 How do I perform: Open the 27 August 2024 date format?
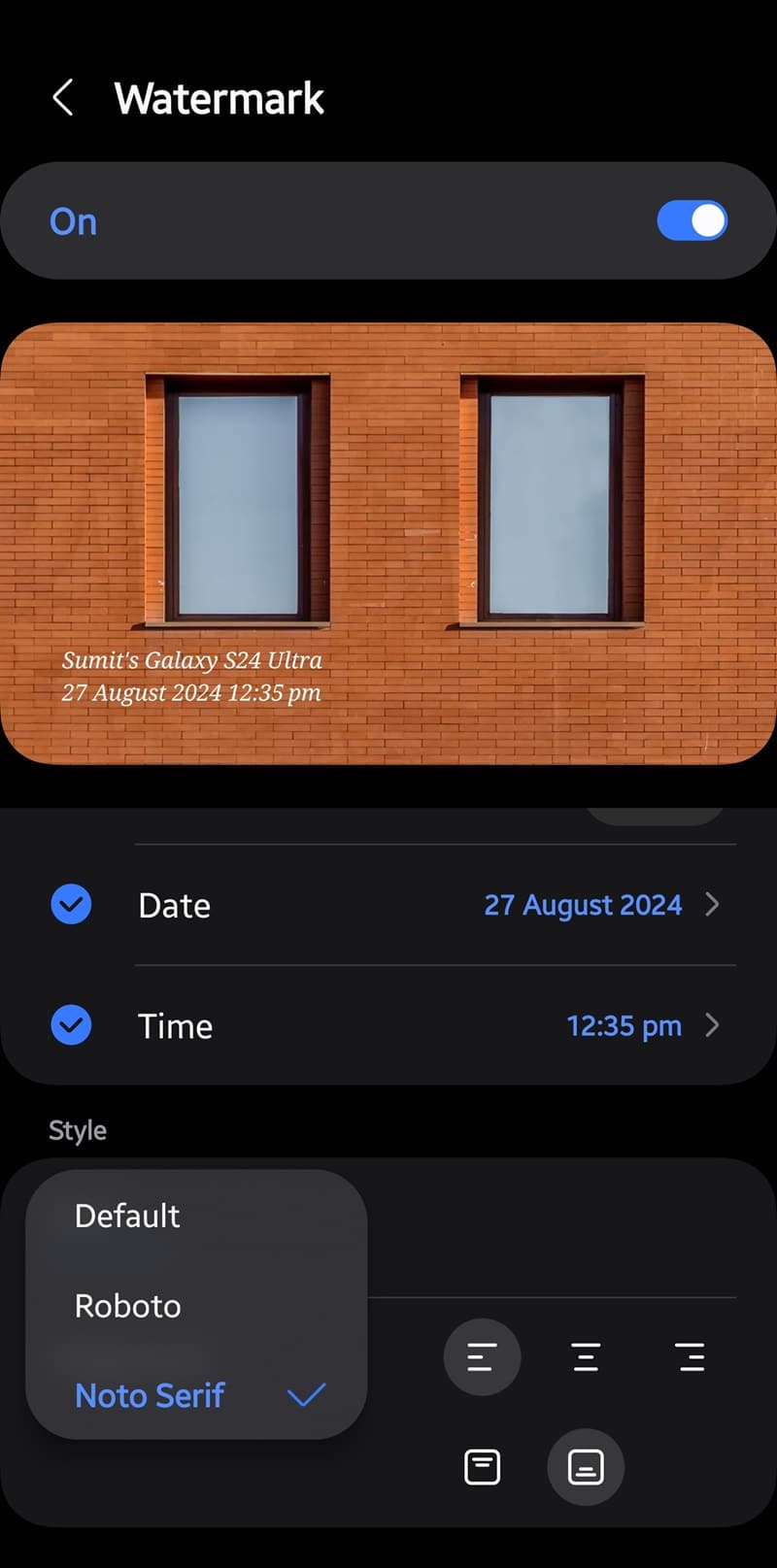pyautogui.click(x=601, y=905)
